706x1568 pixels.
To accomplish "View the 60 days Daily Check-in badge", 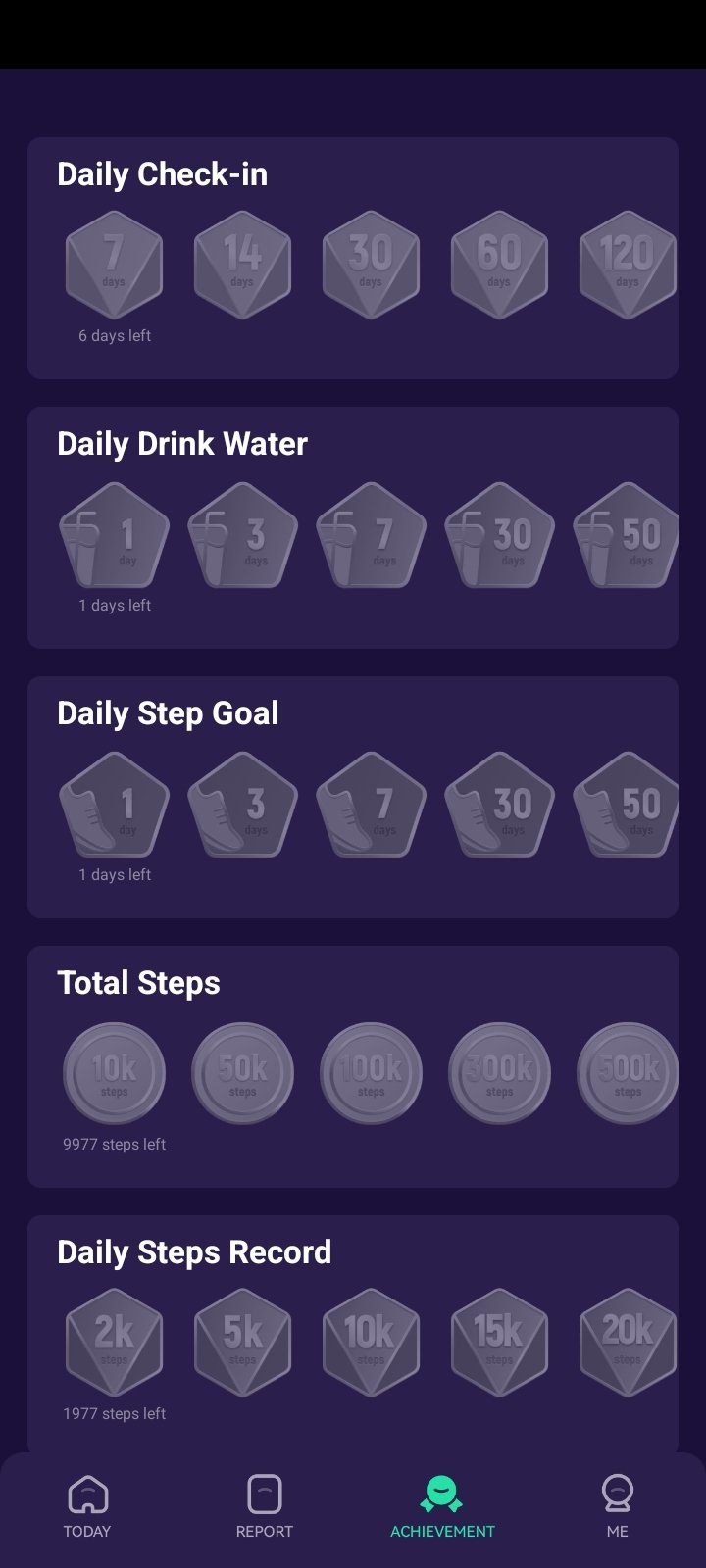I will (x=499, y=265).
